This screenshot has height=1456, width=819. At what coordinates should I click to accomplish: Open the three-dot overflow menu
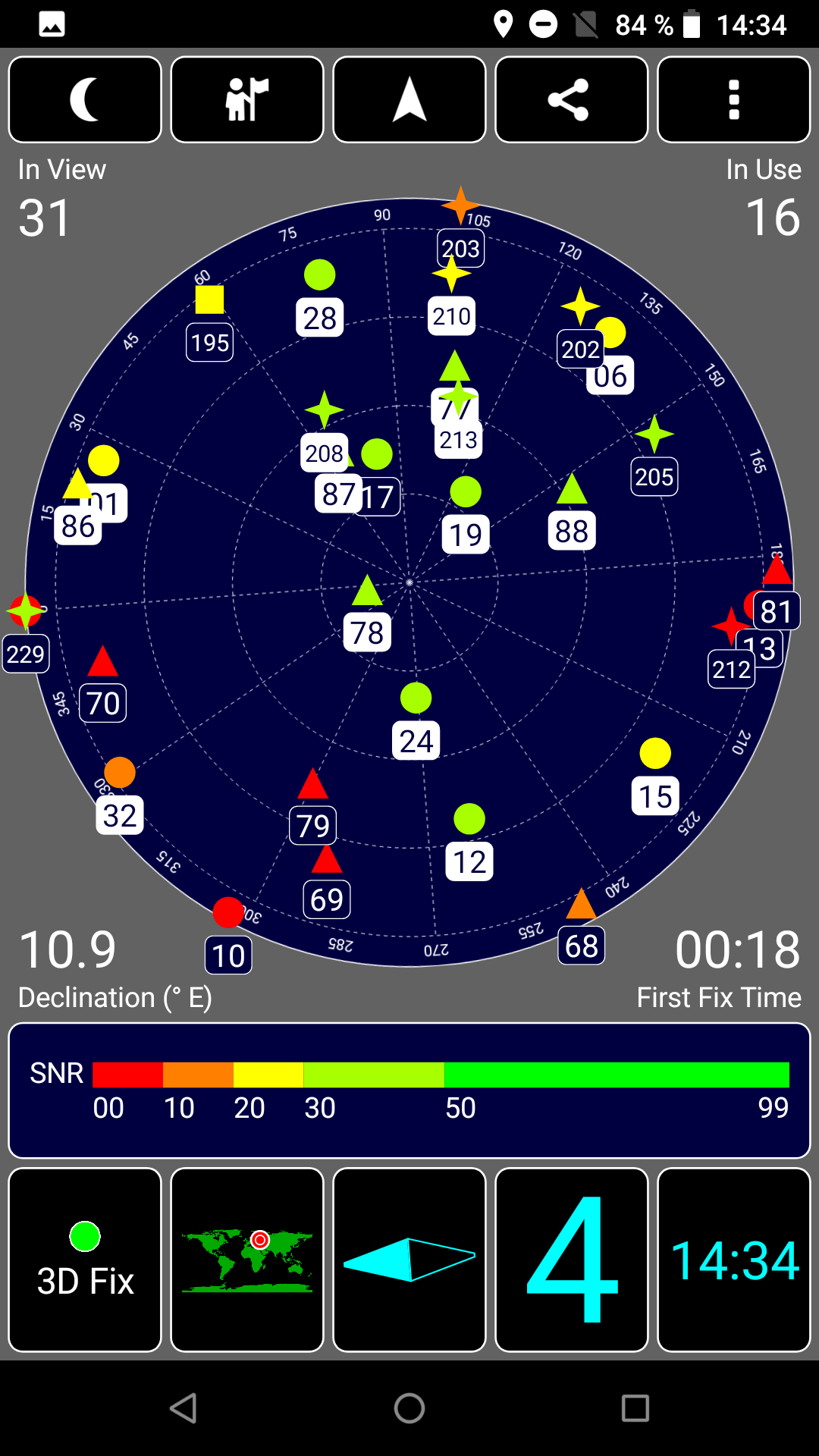click(x=734, y=99)
